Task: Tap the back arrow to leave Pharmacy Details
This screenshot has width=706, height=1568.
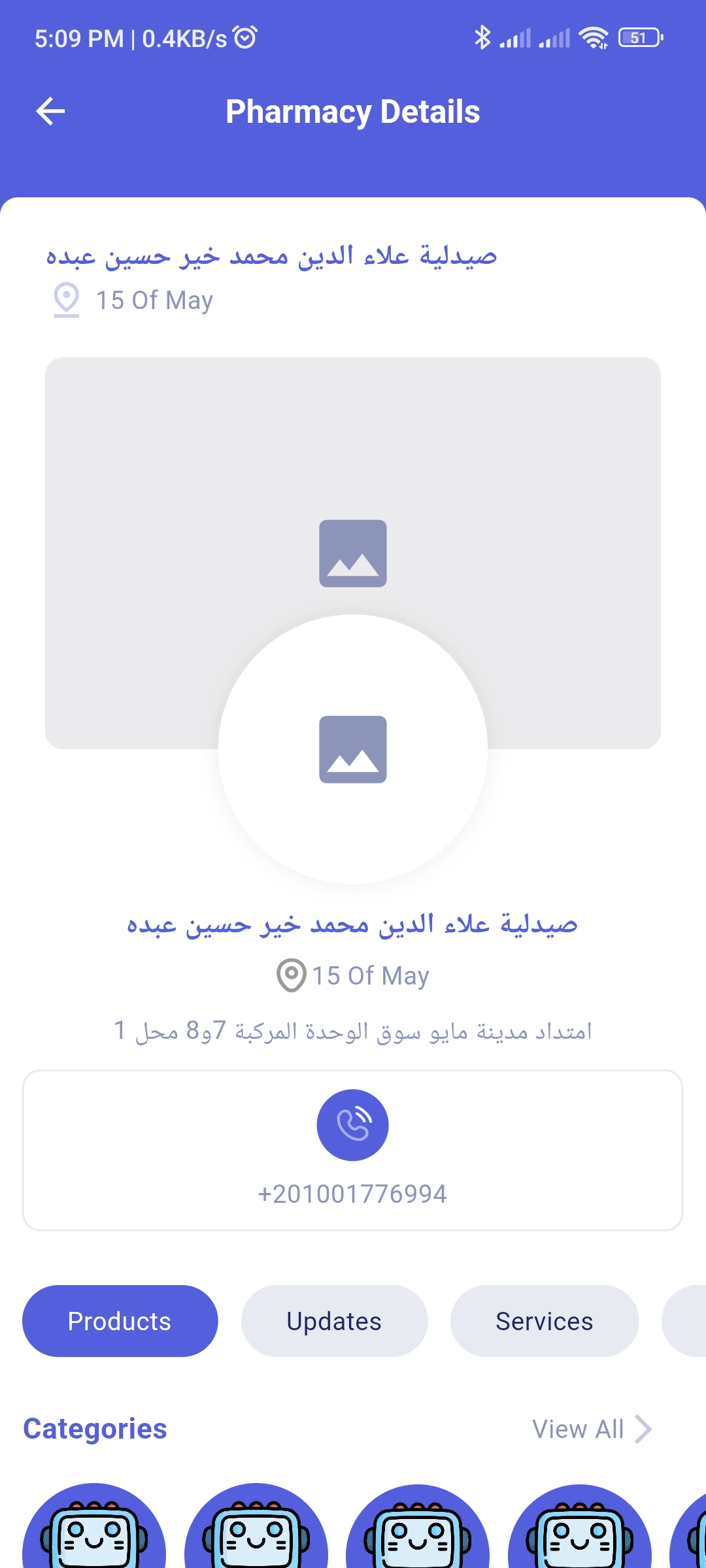Action: pos(50,111)
